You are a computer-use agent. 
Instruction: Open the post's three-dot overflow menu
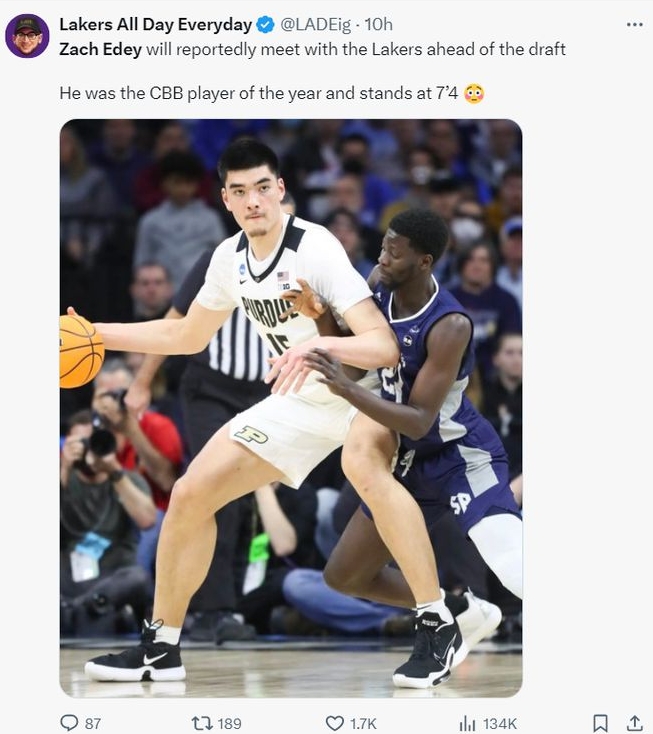click(634, 24)
